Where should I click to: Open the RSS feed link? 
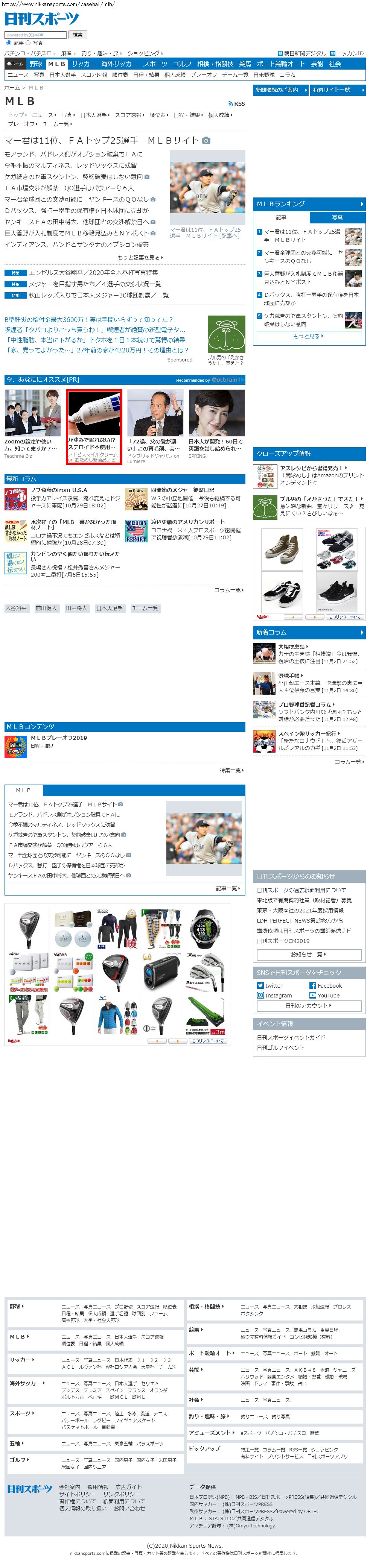[x=236, y=103]
